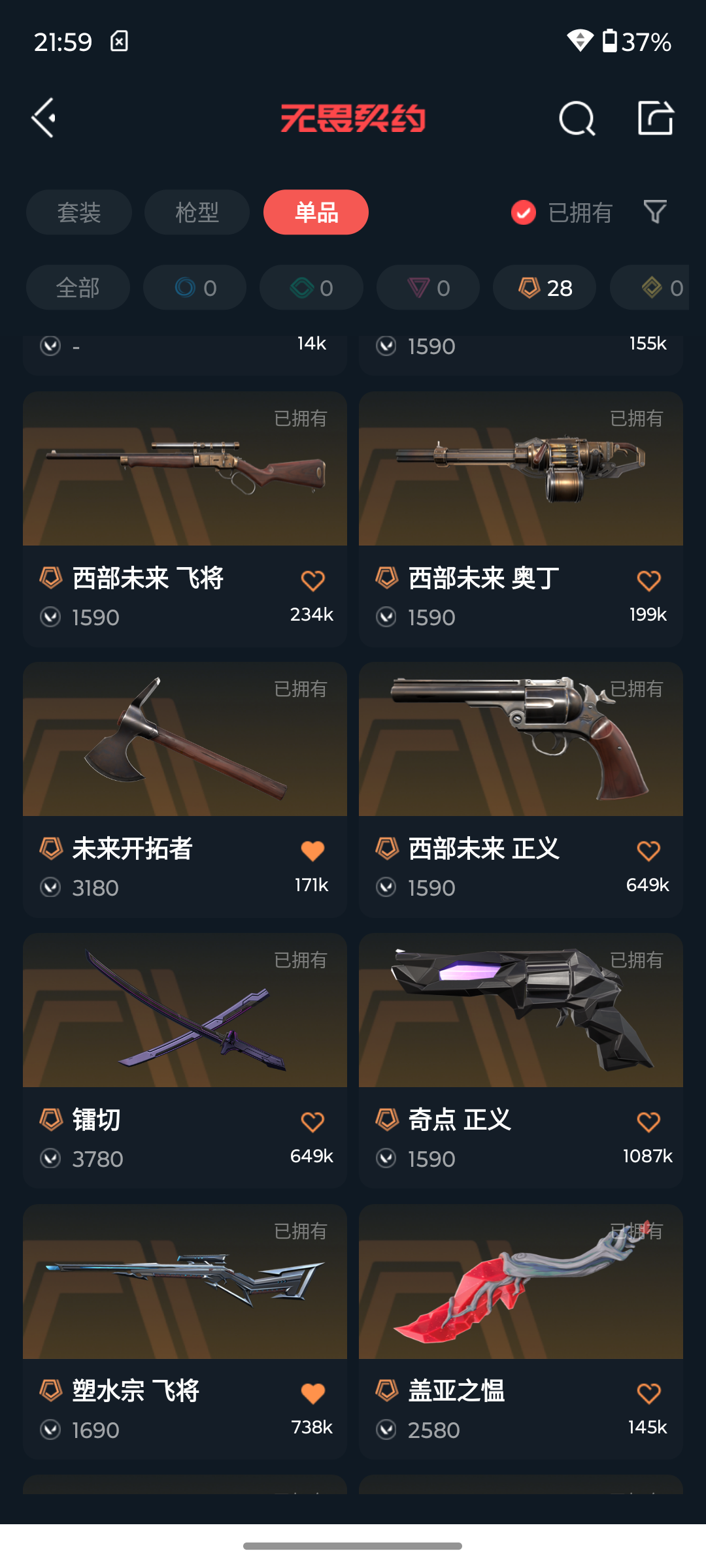
Task: Select the 全部 chip
Action: click(x=78, y=287)
